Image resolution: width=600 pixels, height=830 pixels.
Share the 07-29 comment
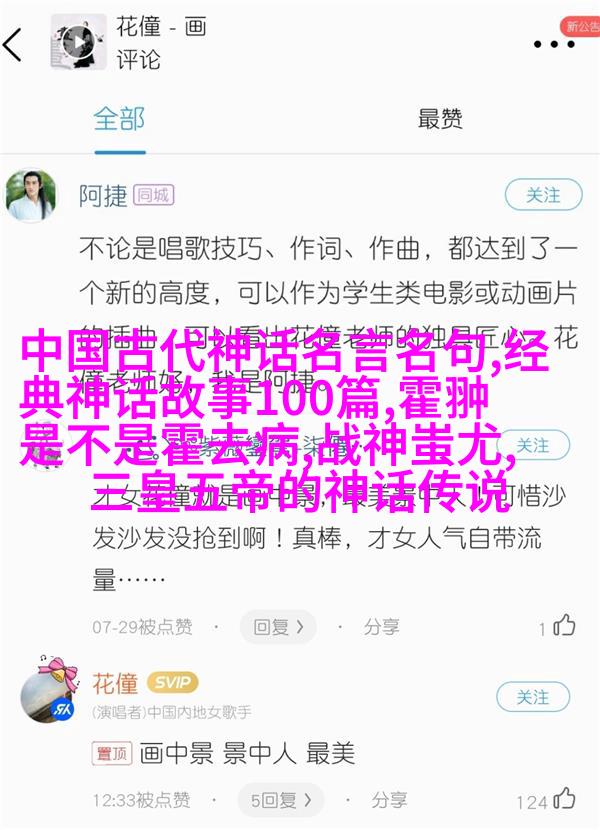(380, 627)
